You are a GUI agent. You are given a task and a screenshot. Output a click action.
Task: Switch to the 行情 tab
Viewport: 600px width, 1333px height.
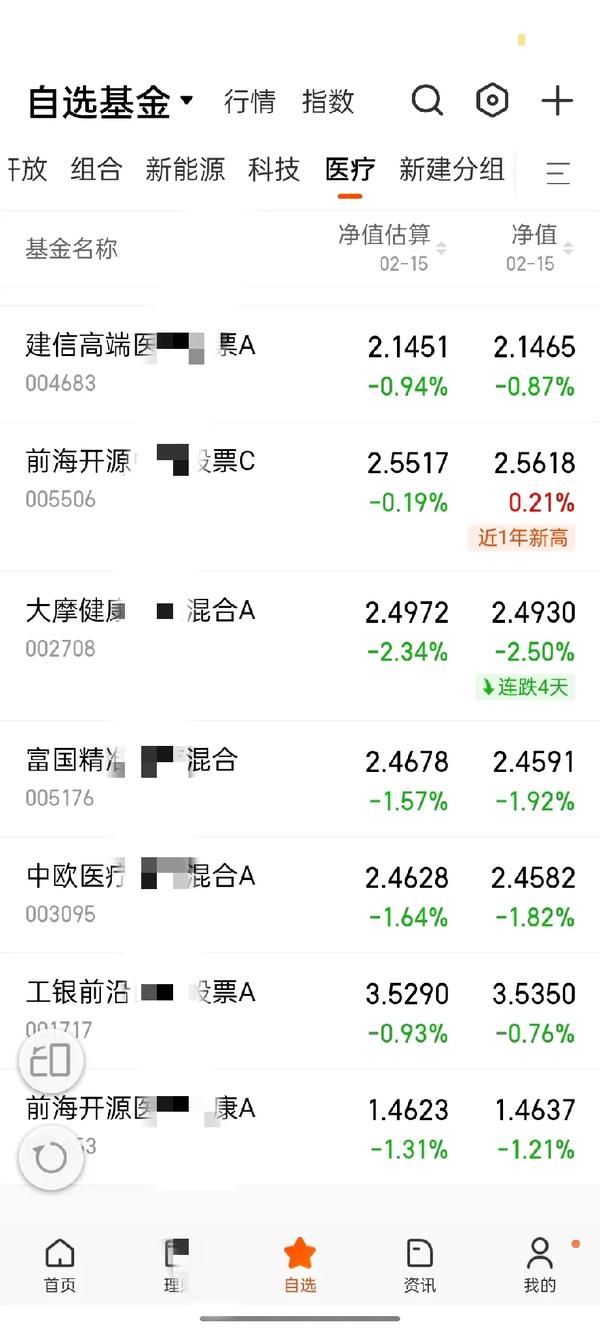(x=249, y=101)
